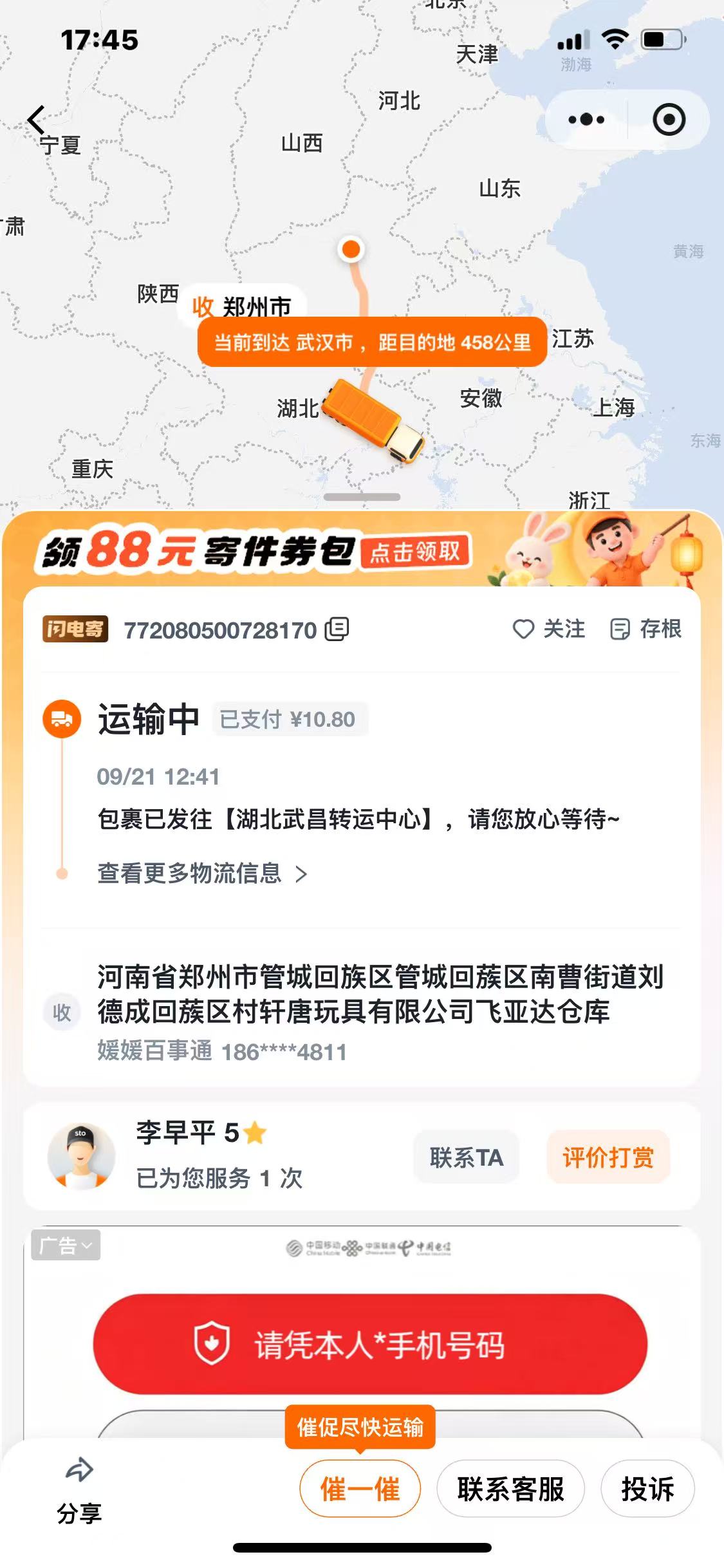Open the mini-program three-dot menu
724x1568 pixels.
(x=586, y=120)
